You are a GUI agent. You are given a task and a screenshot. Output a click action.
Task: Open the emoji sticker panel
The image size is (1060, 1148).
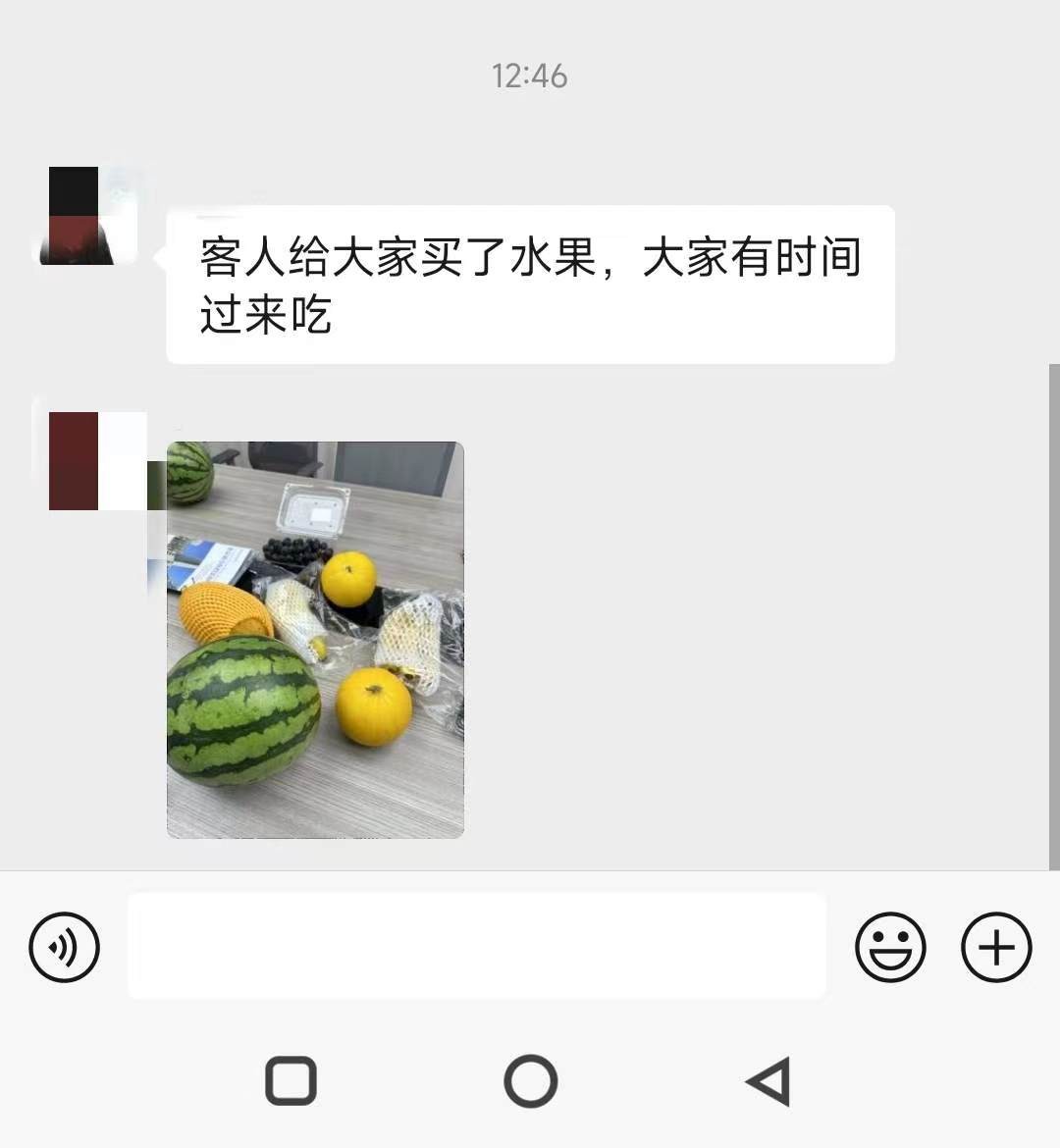tap(890, 947)
